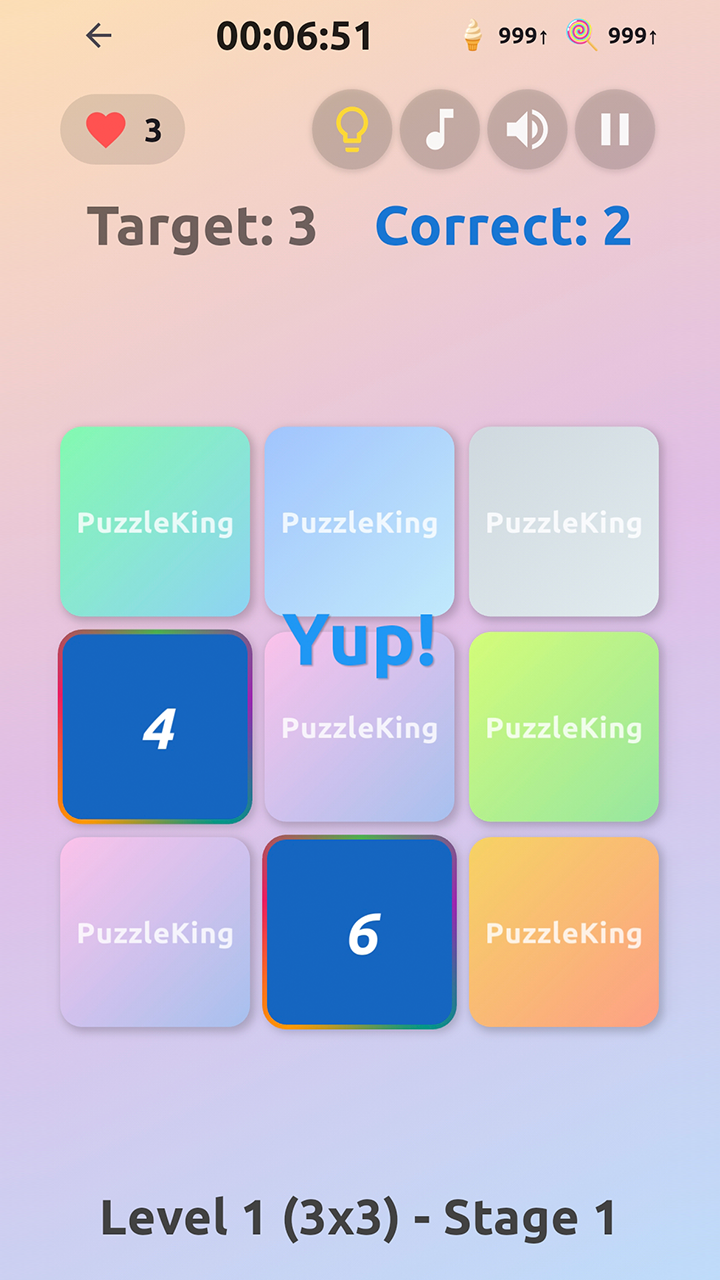
Task: Tap the blue tile numbered 4
Action: [x=155, y=727]
